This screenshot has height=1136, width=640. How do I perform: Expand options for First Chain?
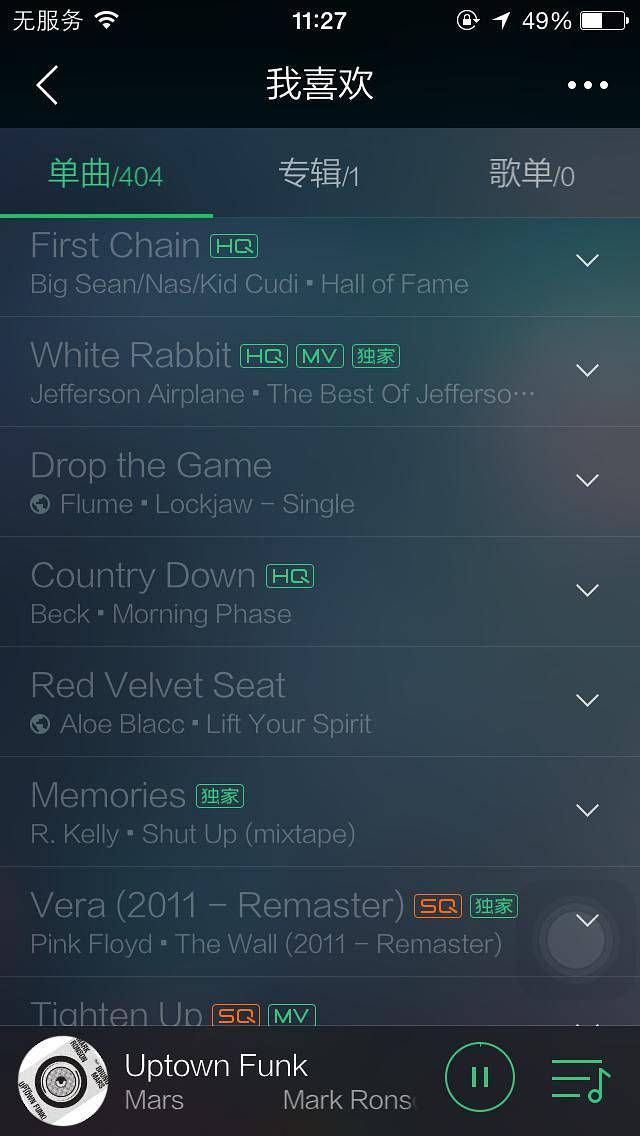588,260
